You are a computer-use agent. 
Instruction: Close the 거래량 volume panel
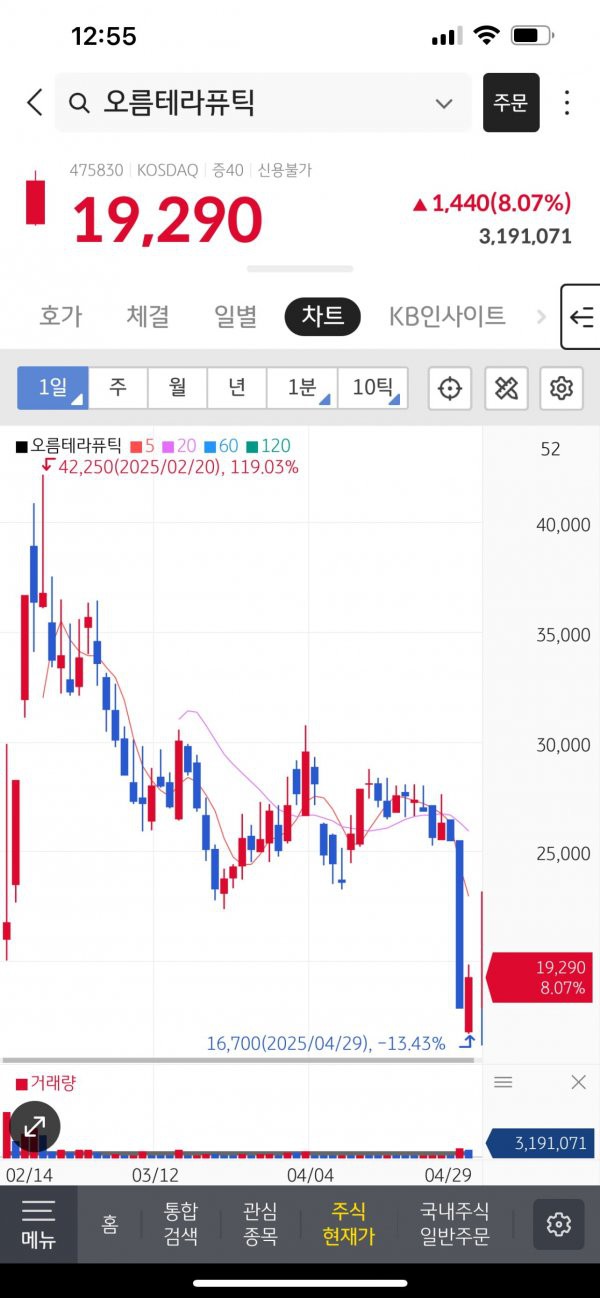578,1082
